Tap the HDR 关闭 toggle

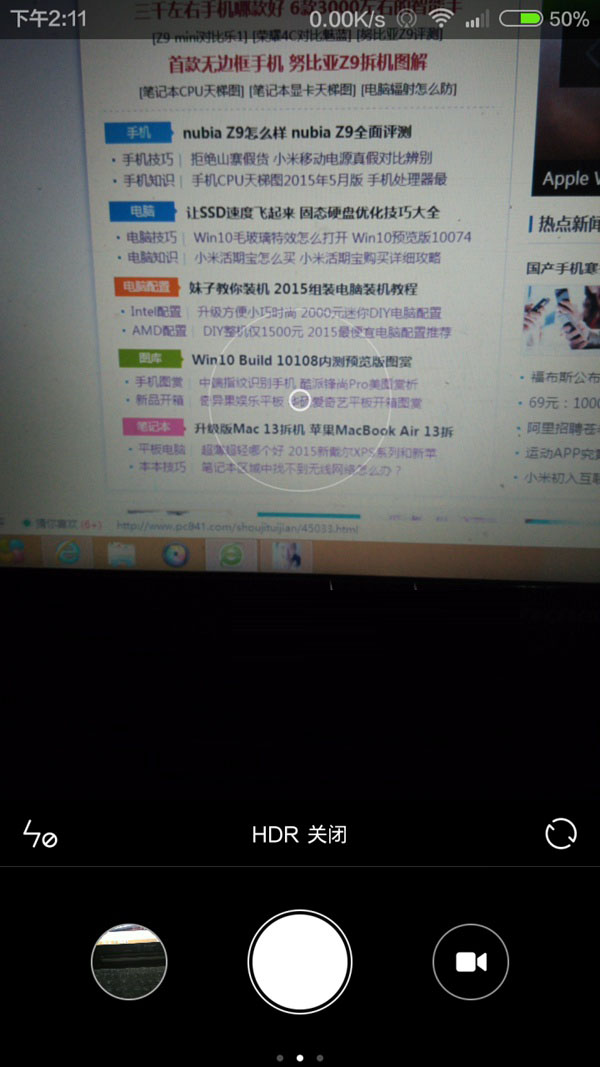click(299, 834)
